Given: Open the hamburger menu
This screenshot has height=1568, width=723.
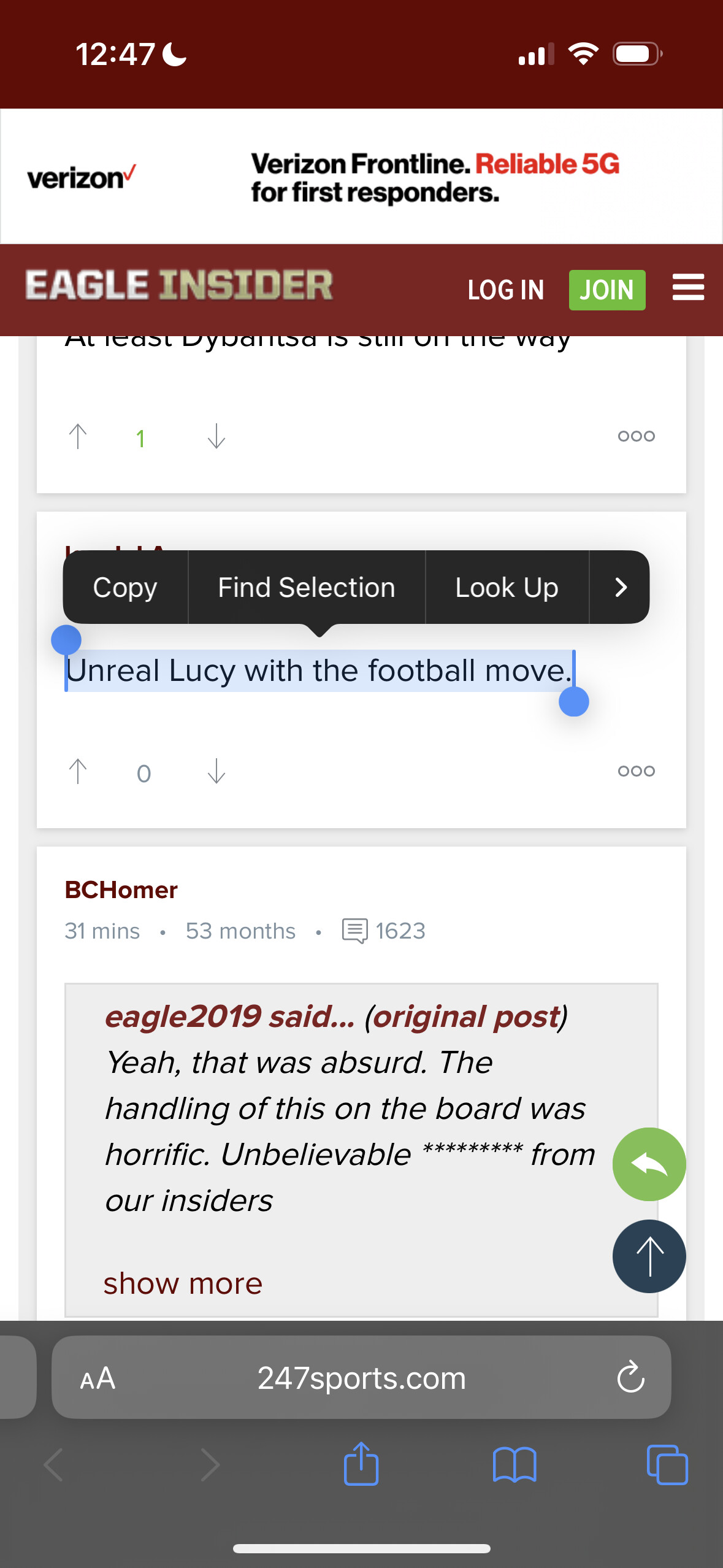Looking at the screenshot, I should (x=688, y=287).
